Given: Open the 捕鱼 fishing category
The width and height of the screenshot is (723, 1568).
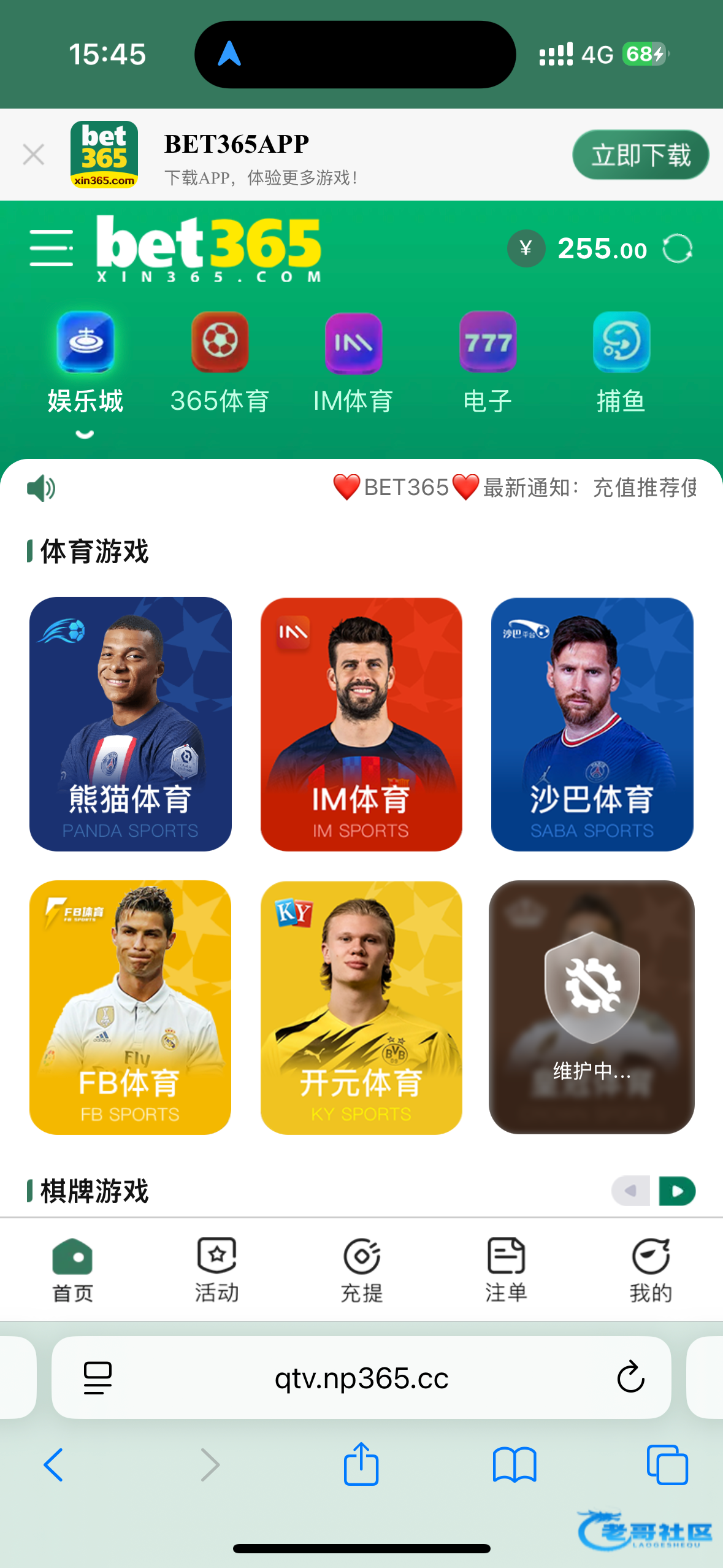Looking at the screenshot, I should [621, 363].
